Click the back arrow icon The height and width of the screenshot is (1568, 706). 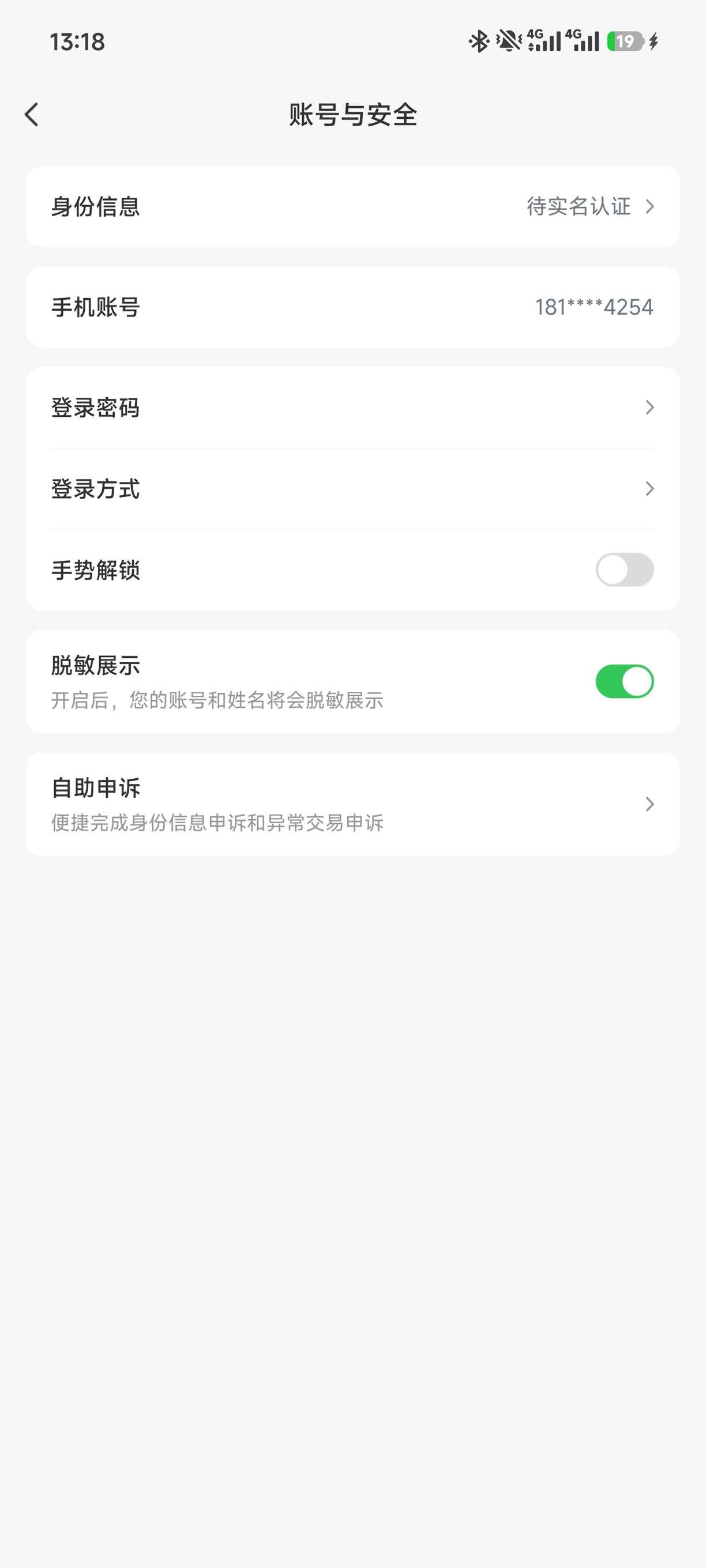(32, 115)
